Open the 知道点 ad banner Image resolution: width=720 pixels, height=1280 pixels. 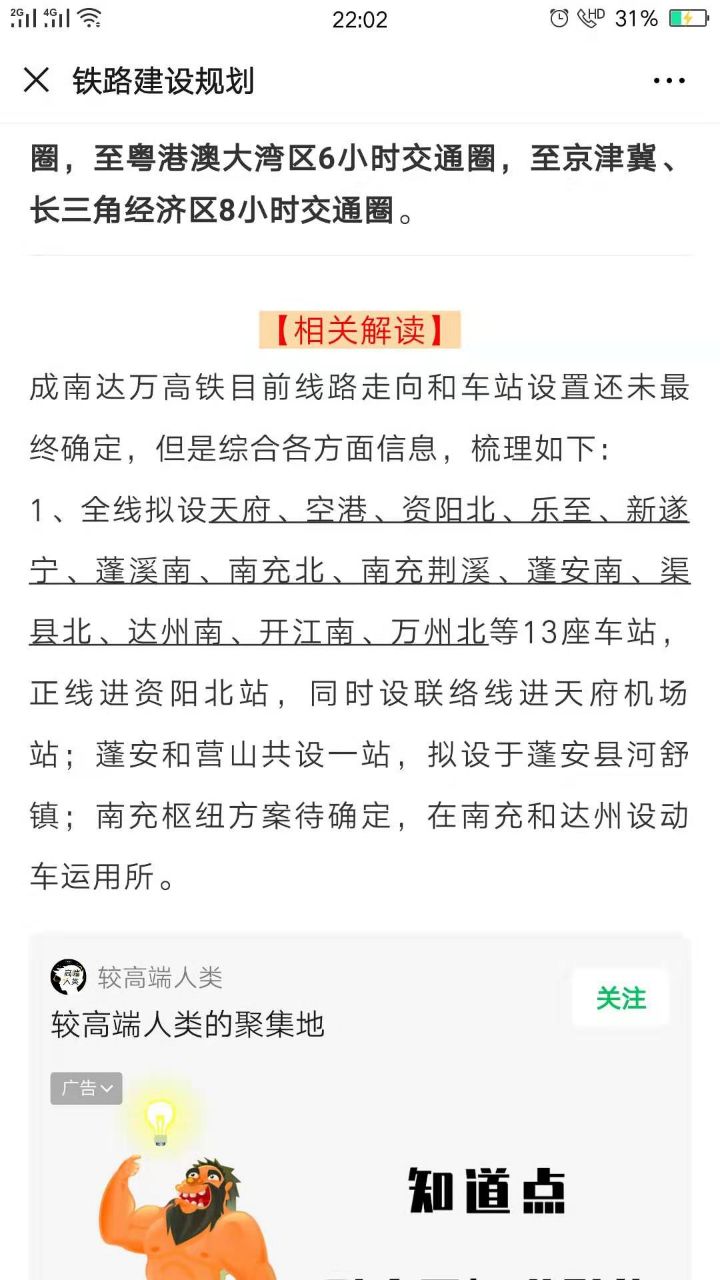[360, 1190]
